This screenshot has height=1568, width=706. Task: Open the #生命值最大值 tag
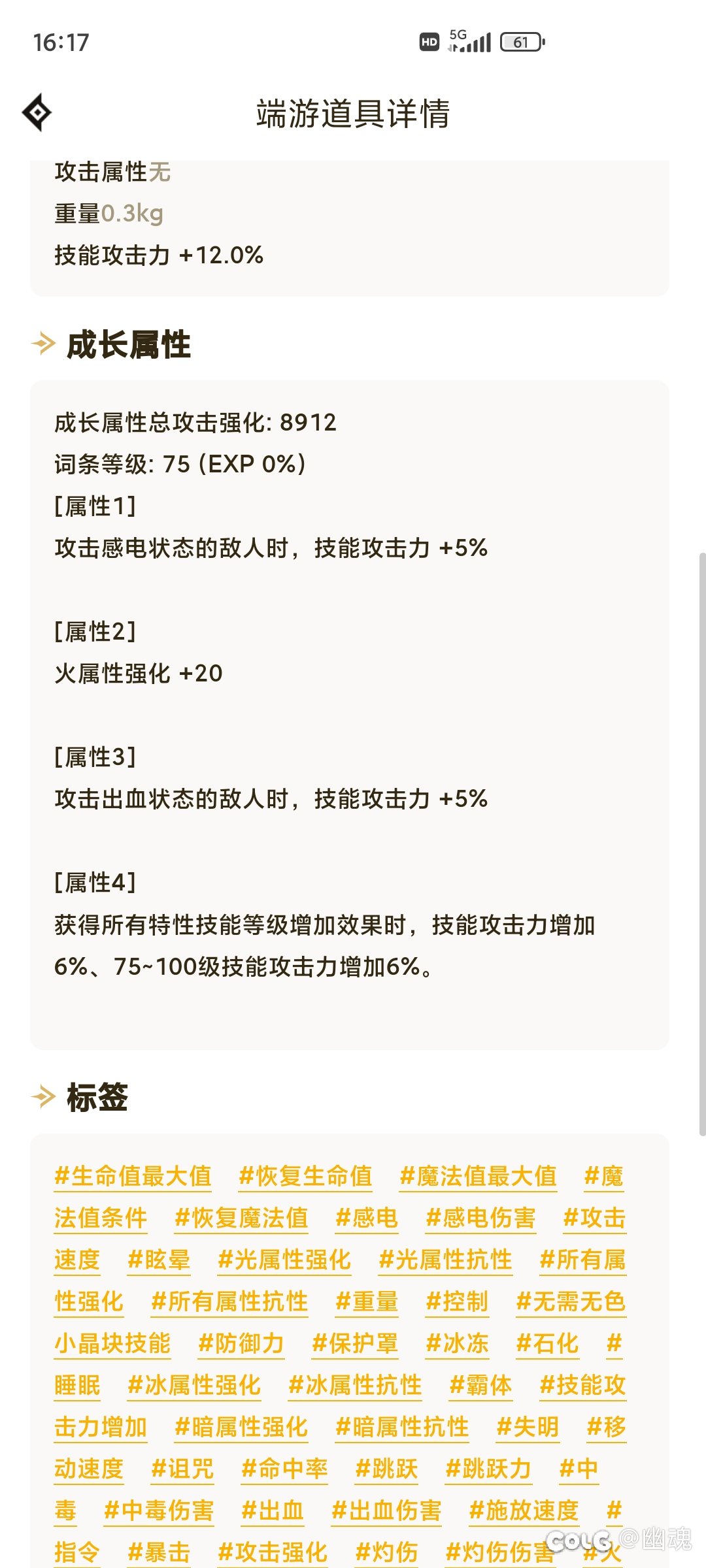133,1176
